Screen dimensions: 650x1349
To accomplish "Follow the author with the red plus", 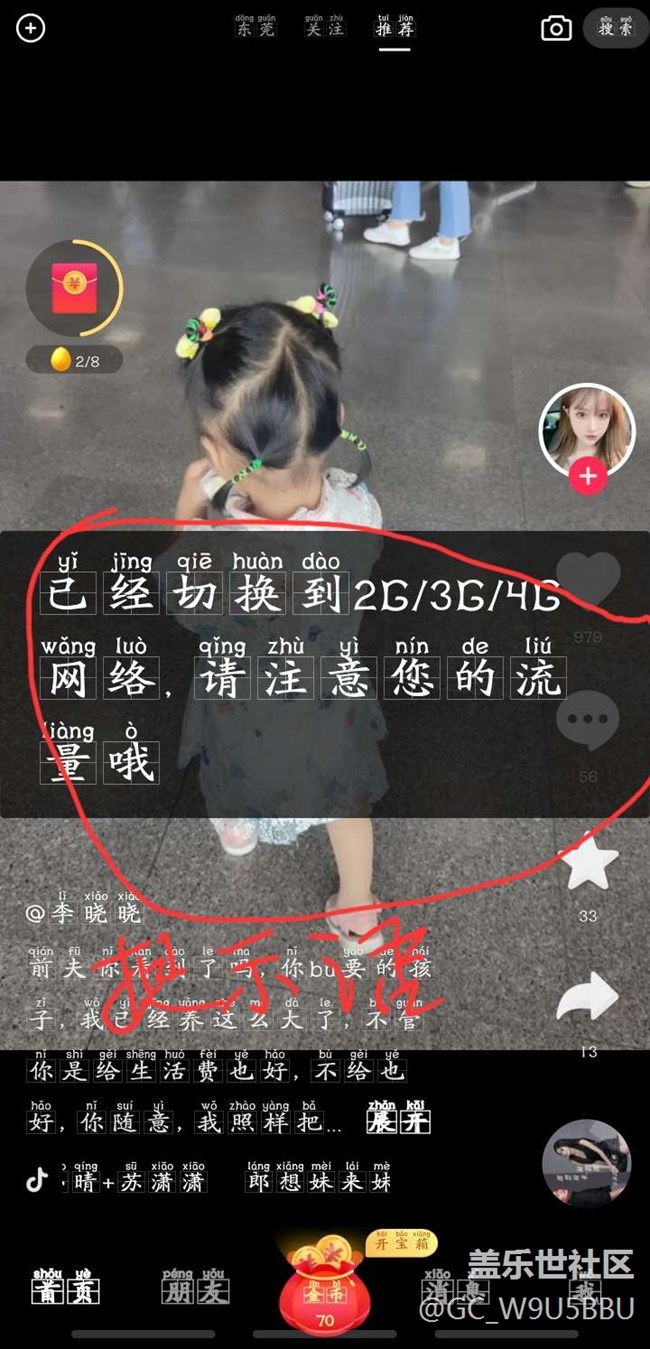I will coord(587,477).
